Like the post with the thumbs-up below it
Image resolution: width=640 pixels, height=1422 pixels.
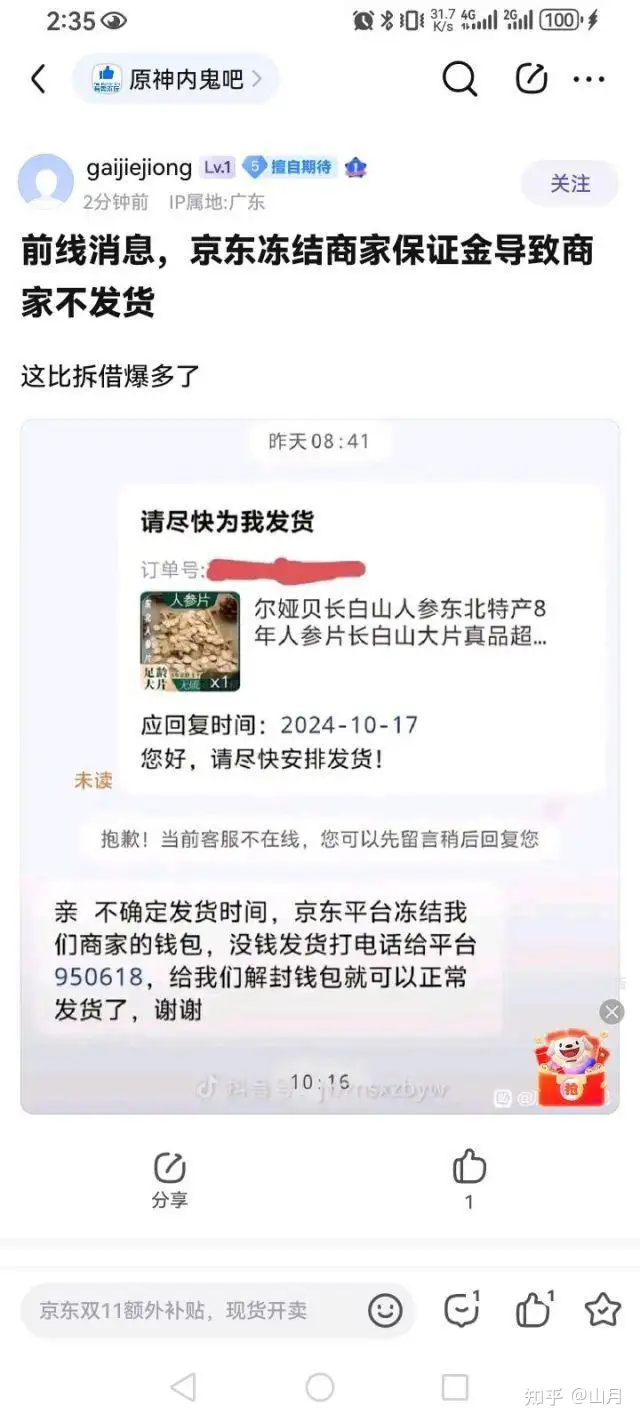pyautogui.click(x=469, y=1180)
